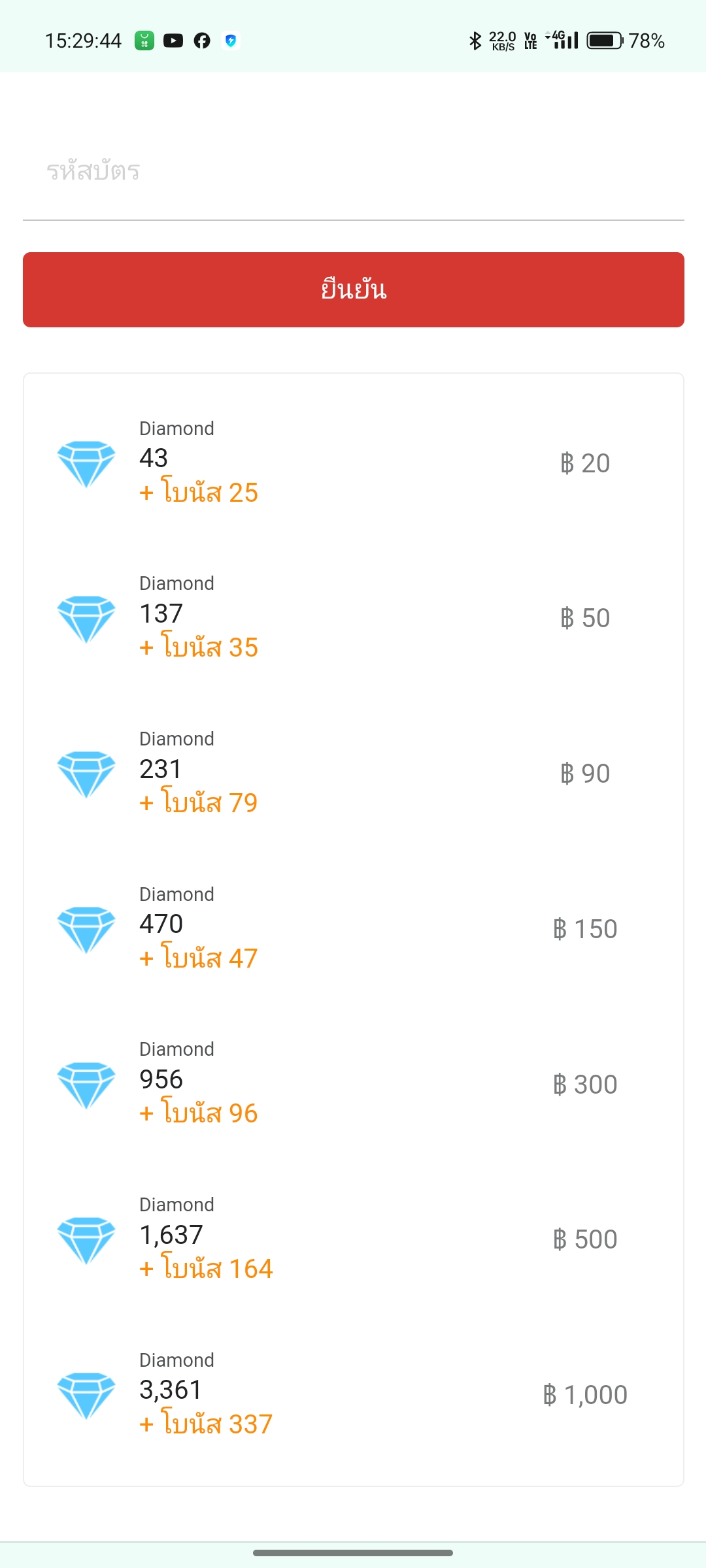Choose the 956 Diamond package for ฿300
The height and width of the screenshot is (1568, 706).
click(353, 1084)
